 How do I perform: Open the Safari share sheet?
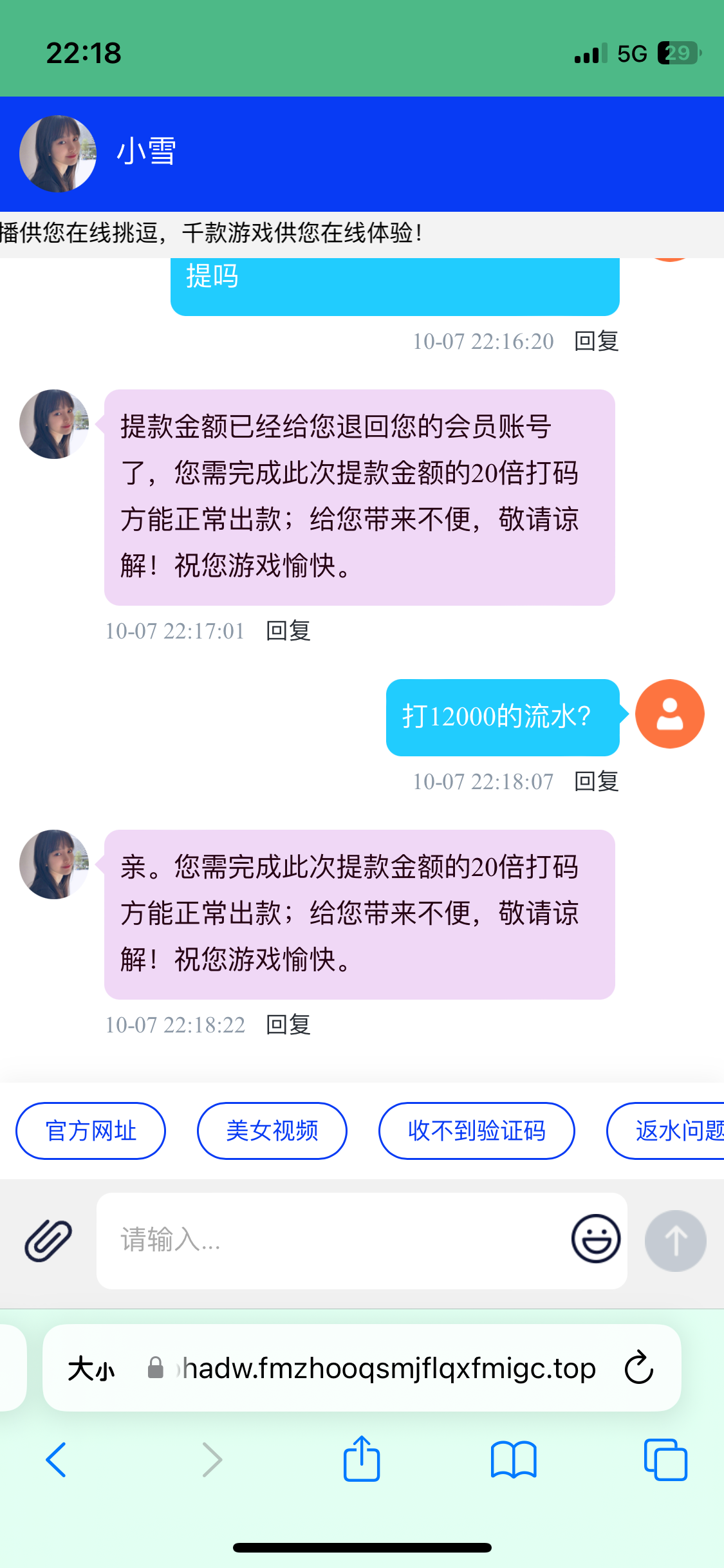(x=362, y=1460)
